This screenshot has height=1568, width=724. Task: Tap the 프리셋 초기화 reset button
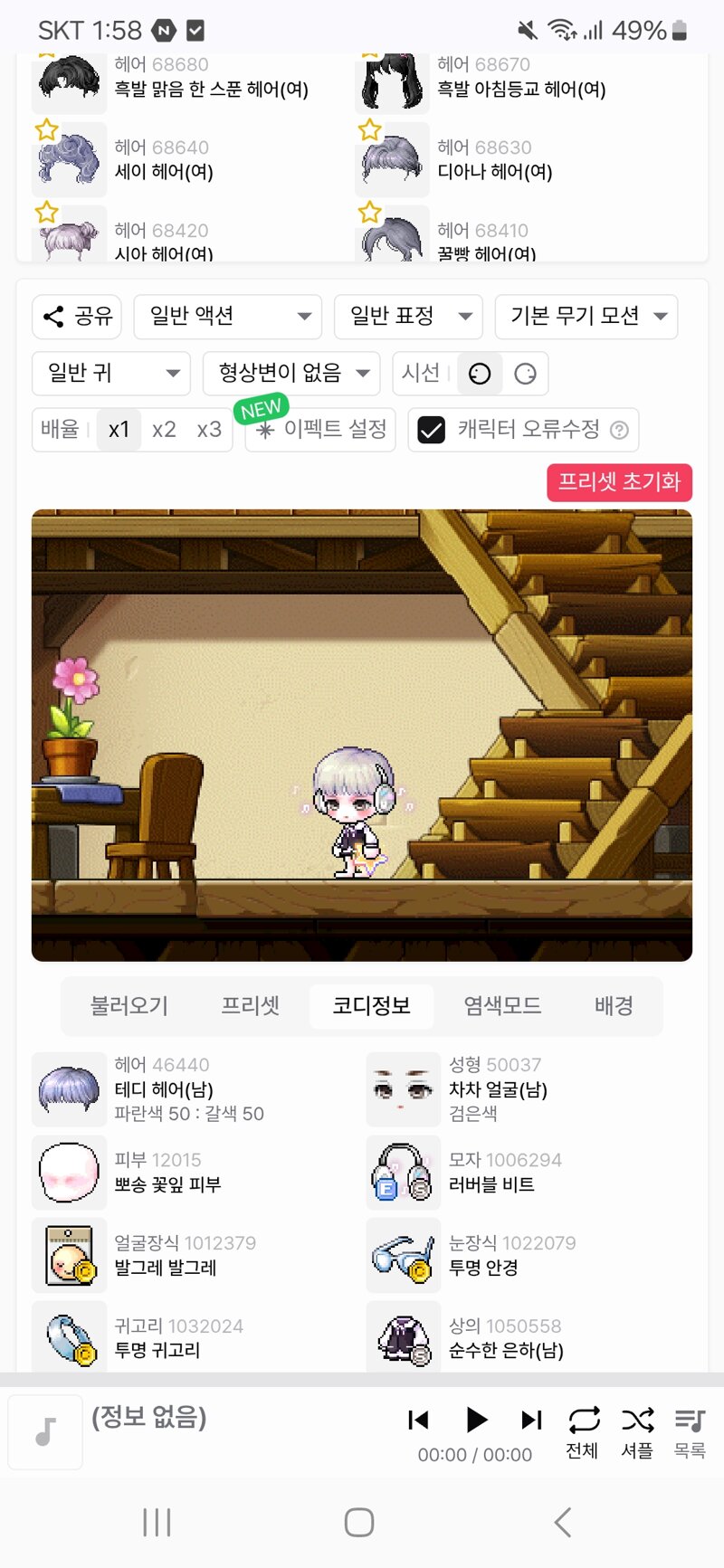tap(619, 481)
